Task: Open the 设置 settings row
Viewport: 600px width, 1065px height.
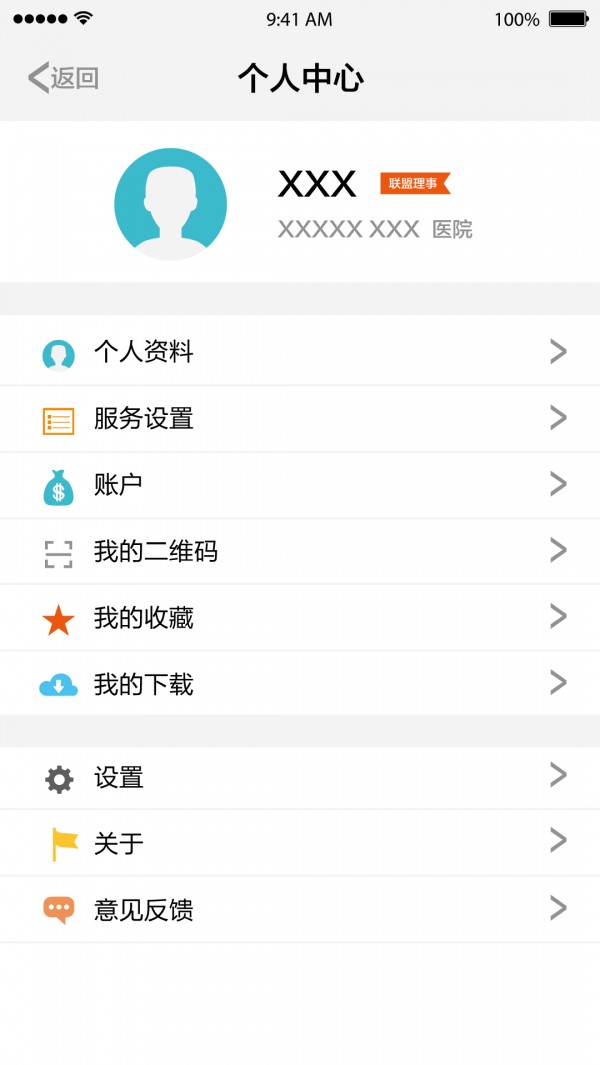Action: coord(300,777)
